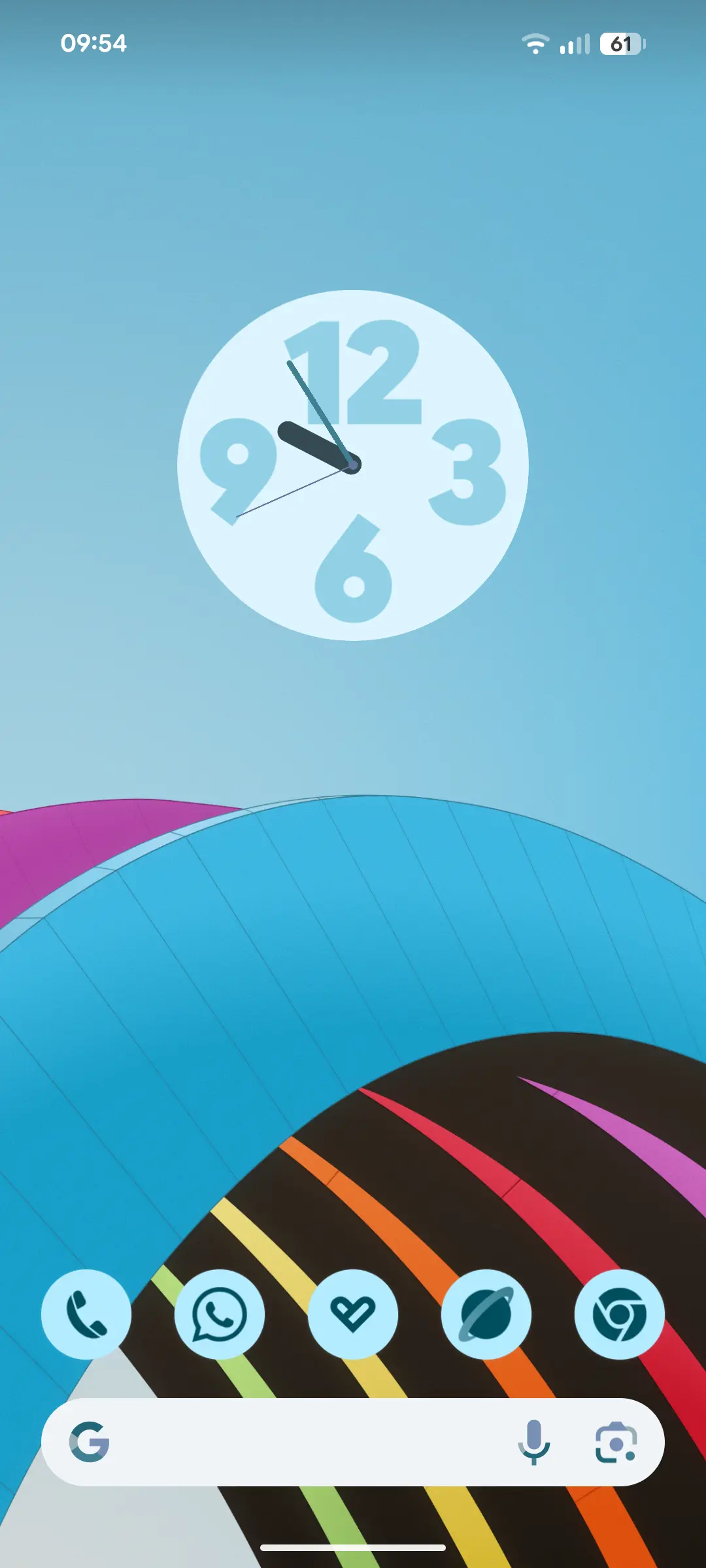Tap the Google search bar
Image resolution: width=706 pixels, height=1568 pixels.
click(353, 1442)
